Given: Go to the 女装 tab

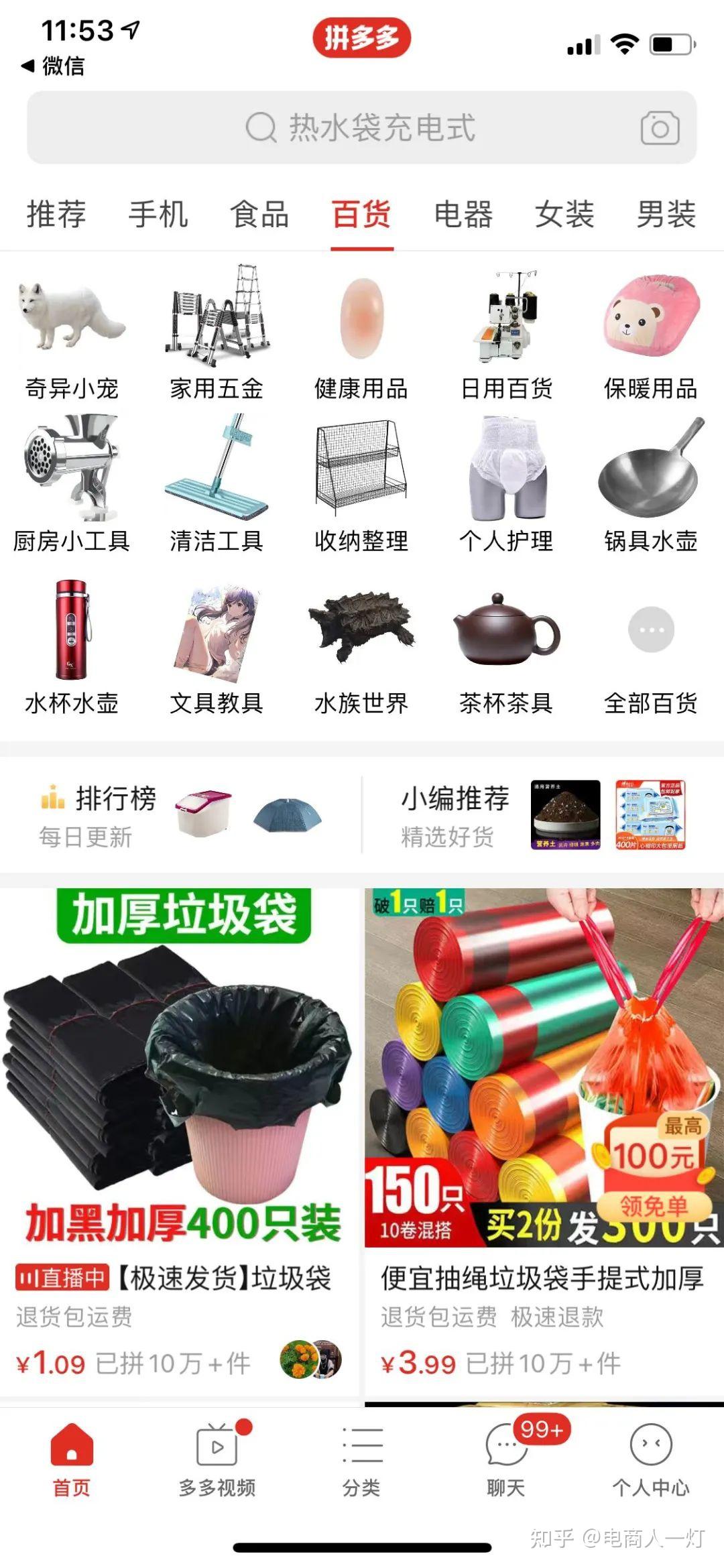Looking at the screenshot, I should click(x=564, y=215).
